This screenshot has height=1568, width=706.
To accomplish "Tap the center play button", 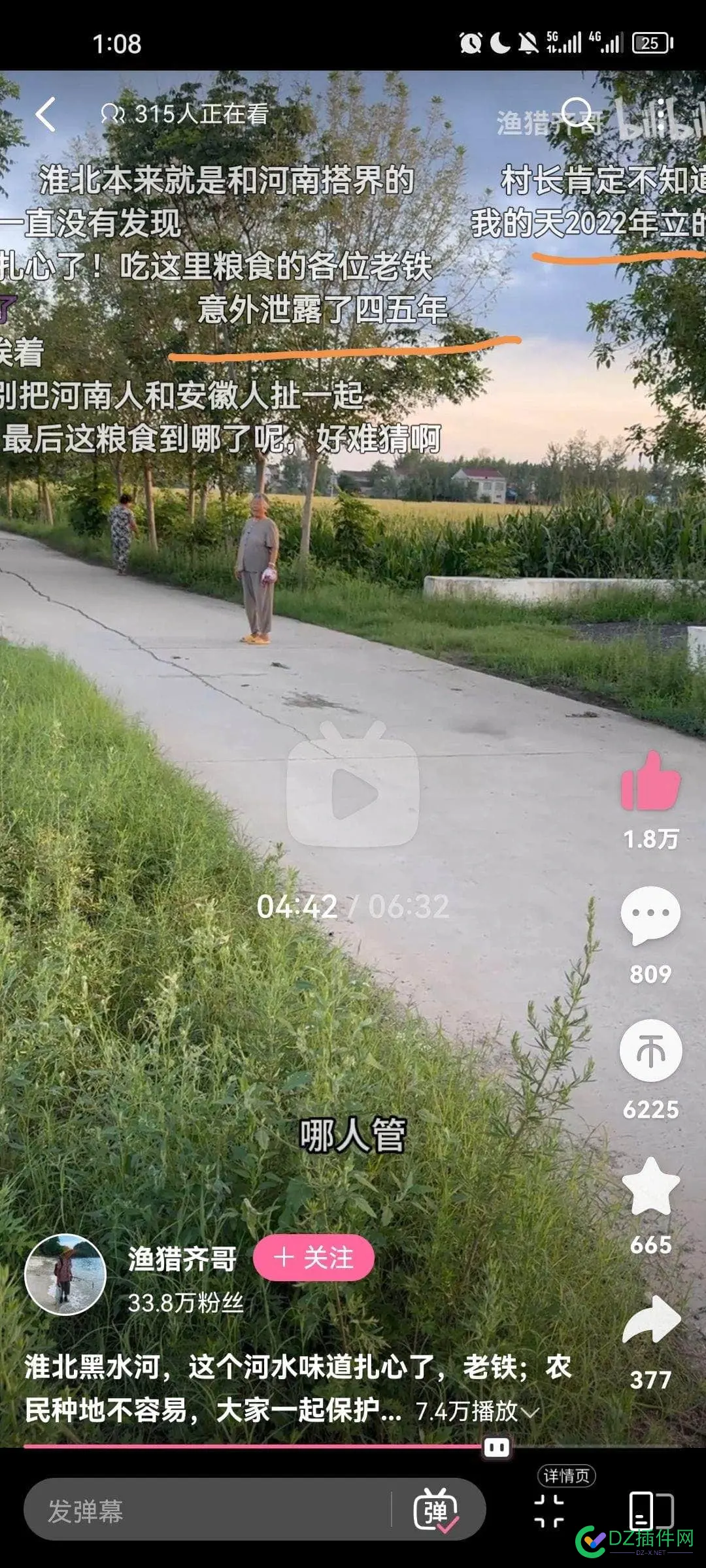I will (x=353, y=794).
